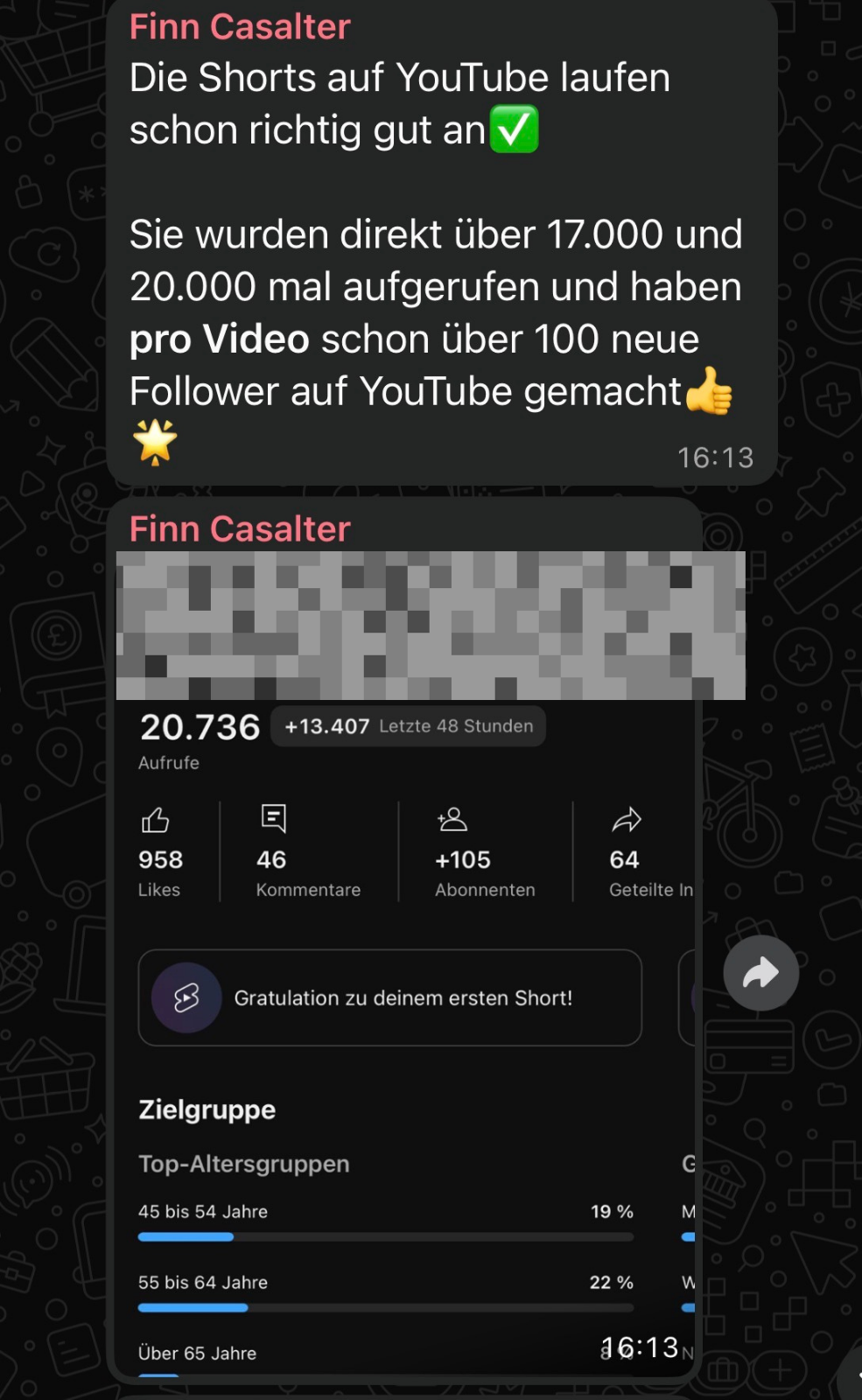Click the Über 65 Jahre row
The width and height of the screenshot is (862, 1400).
[x=196, y=1353]
